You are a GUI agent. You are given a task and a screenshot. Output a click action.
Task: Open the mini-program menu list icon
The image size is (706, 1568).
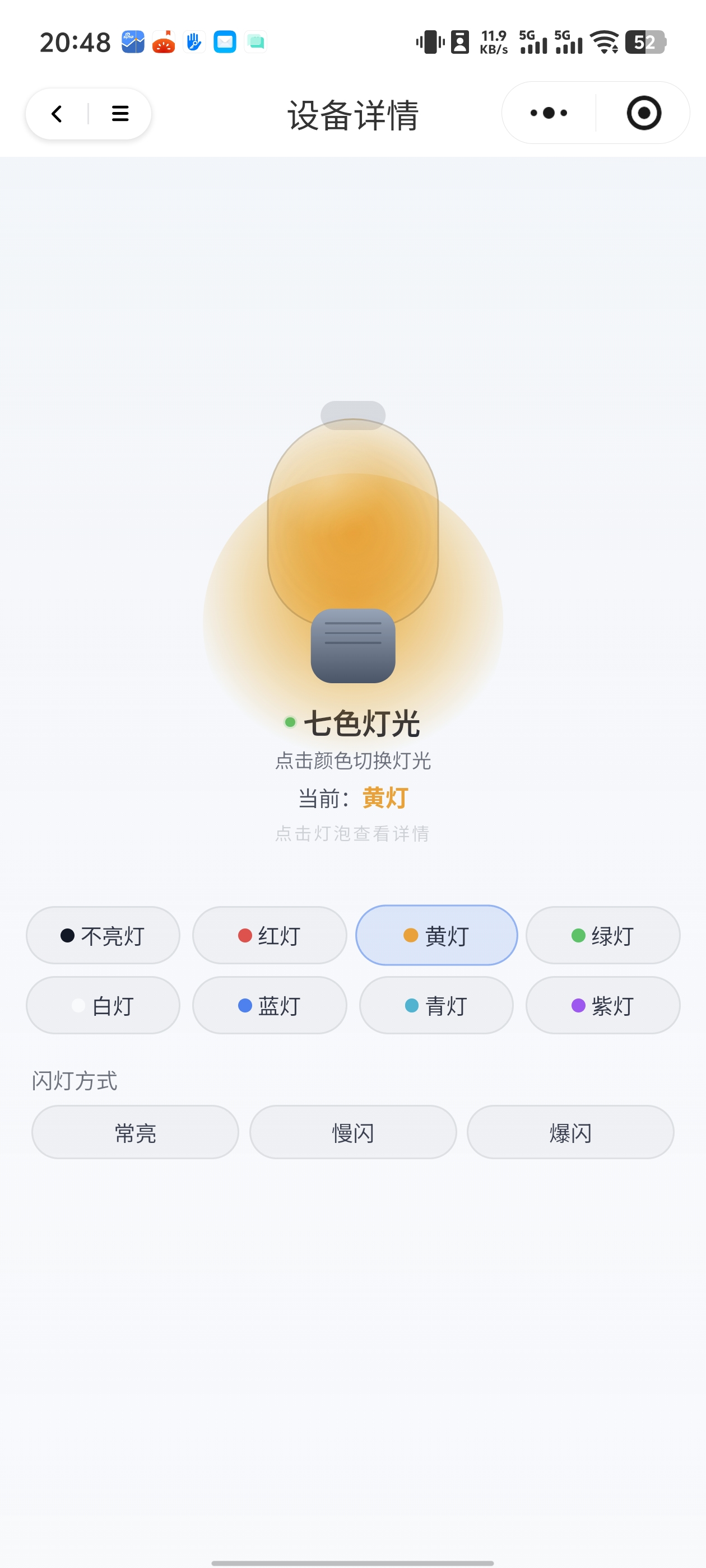(x=119, y=113)
